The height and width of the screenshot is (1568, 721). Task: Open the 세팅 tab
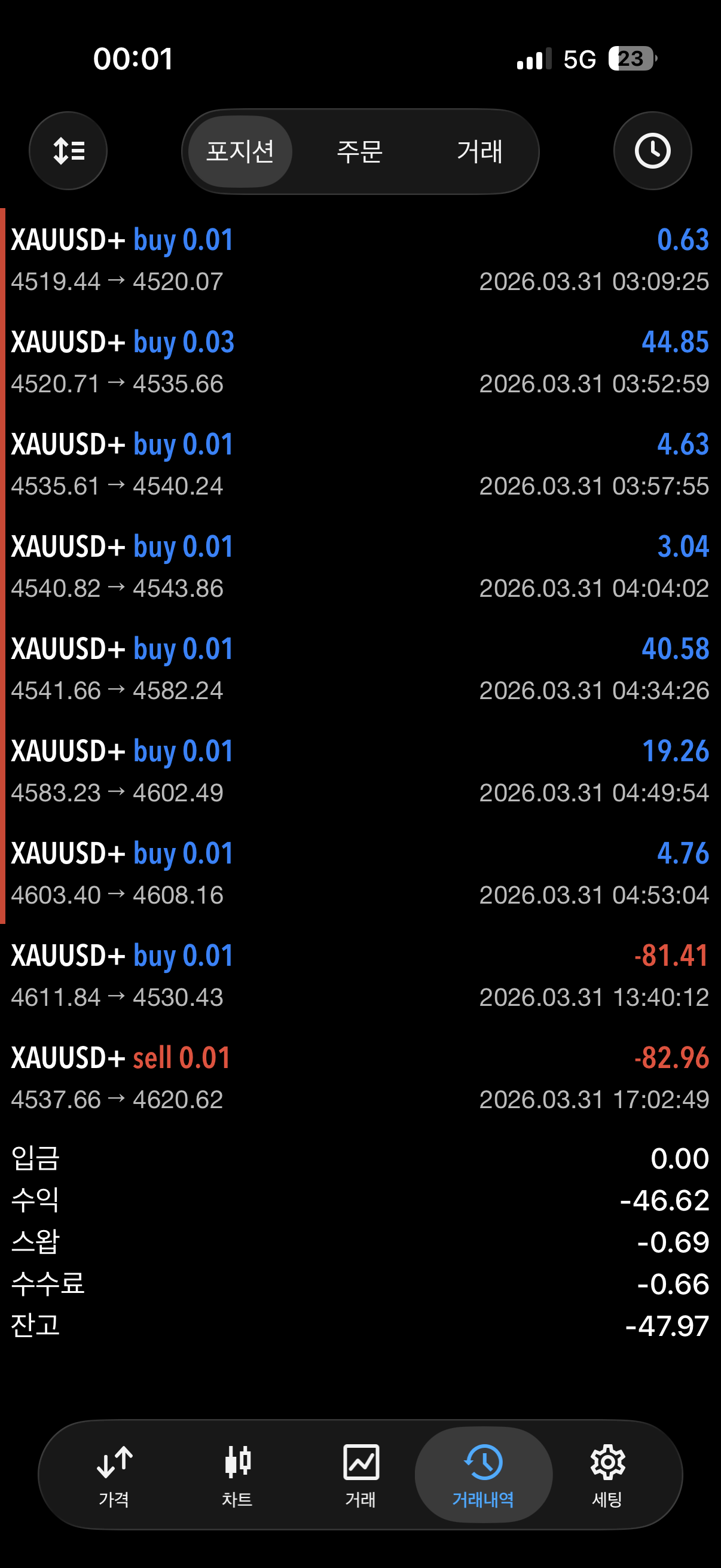coord(607,1474)
